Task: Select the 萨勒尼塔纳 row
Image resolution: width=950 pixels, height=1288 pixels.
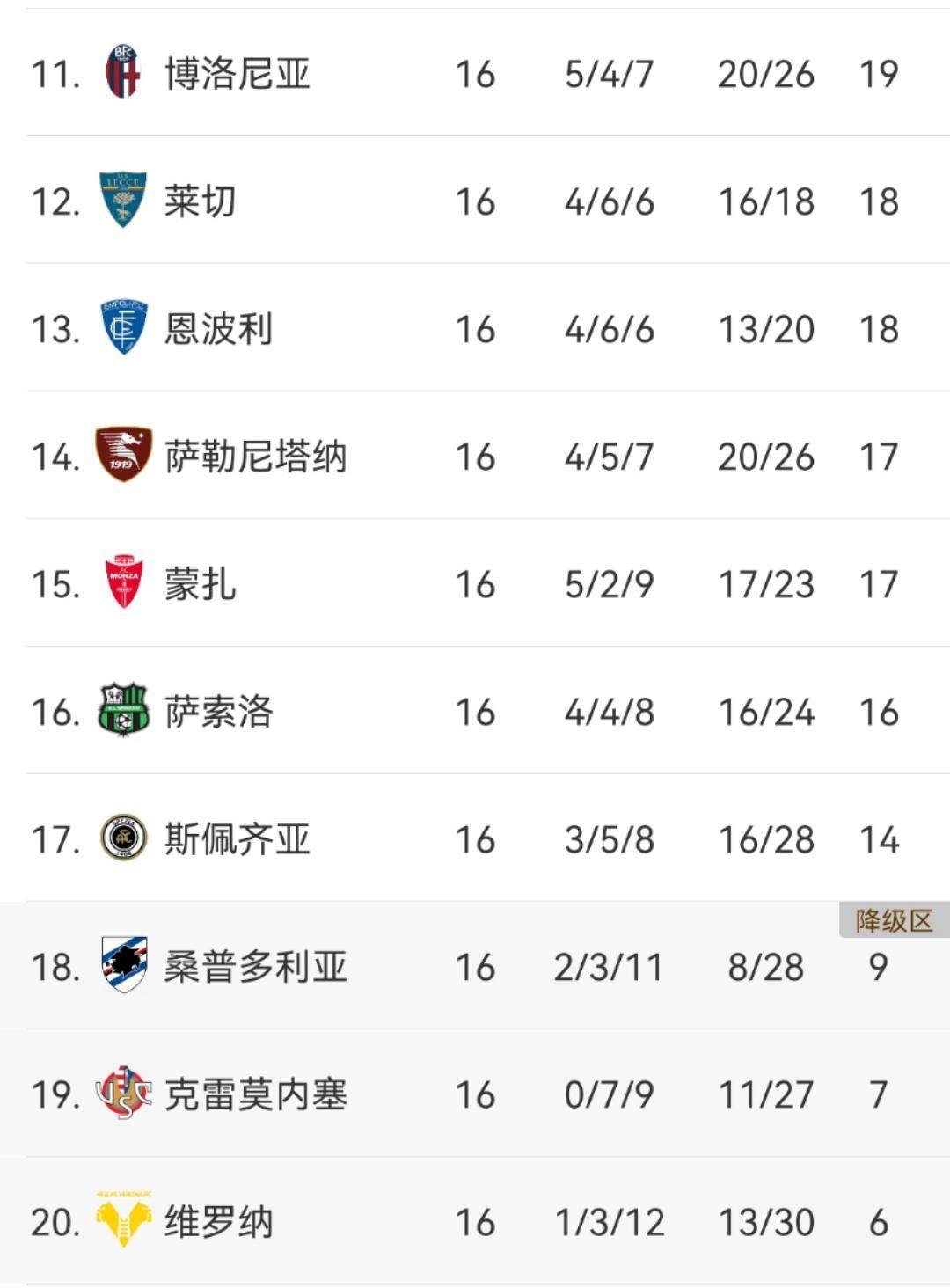Action: (255, 457)
